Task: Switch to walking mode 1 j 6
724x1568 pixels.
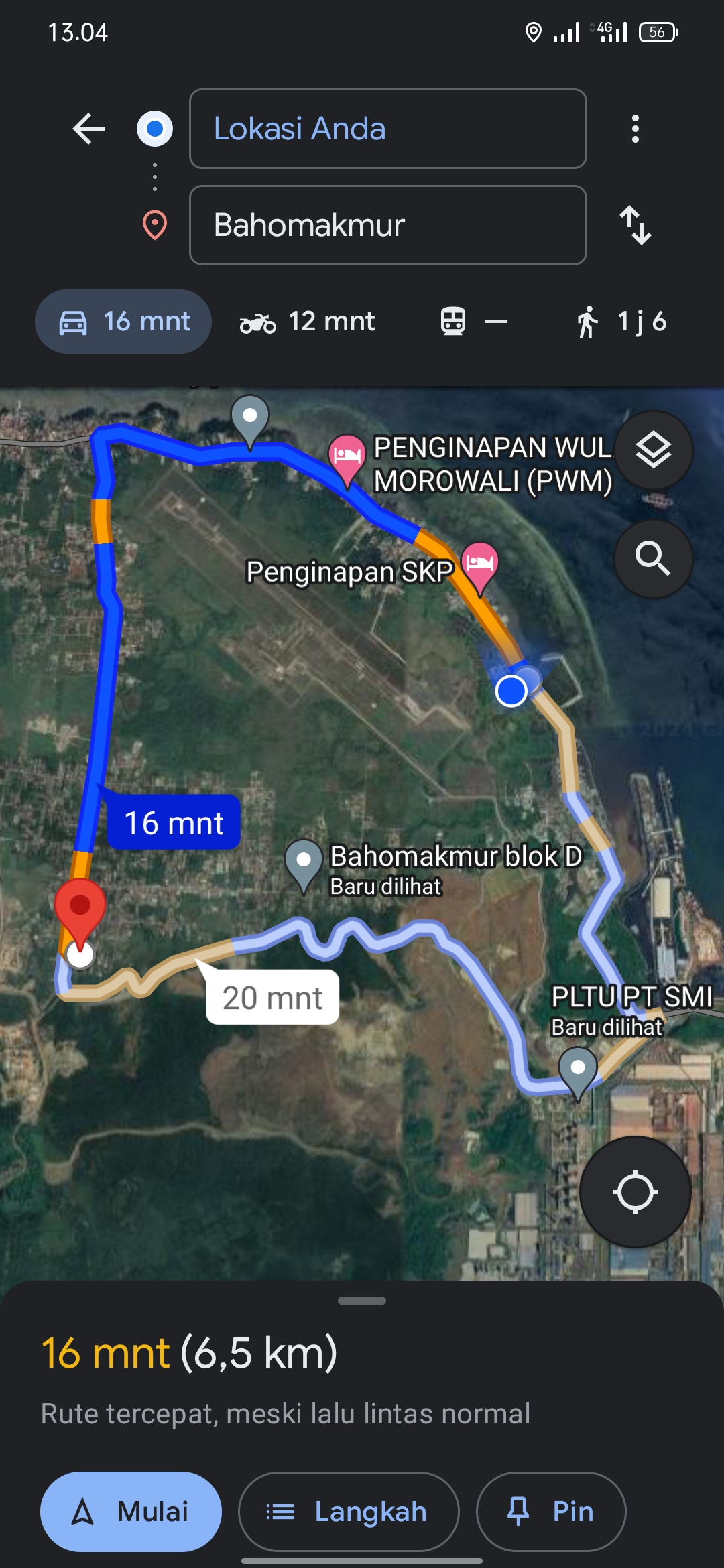Action: coord(621,322)
